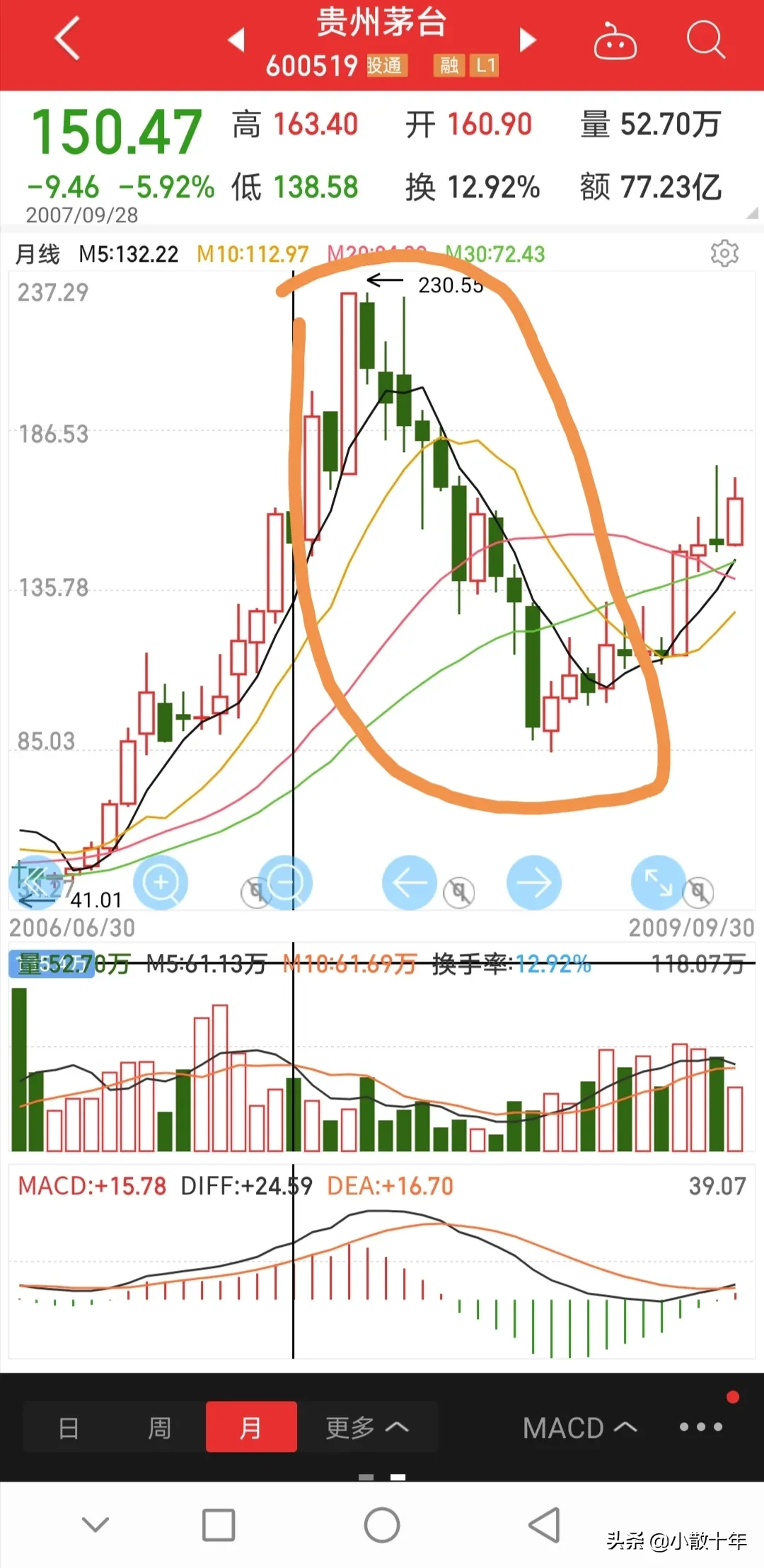This screenshot has width=764, height=1568.
Task: Open stock search magnifier
Action: point(706,39)
